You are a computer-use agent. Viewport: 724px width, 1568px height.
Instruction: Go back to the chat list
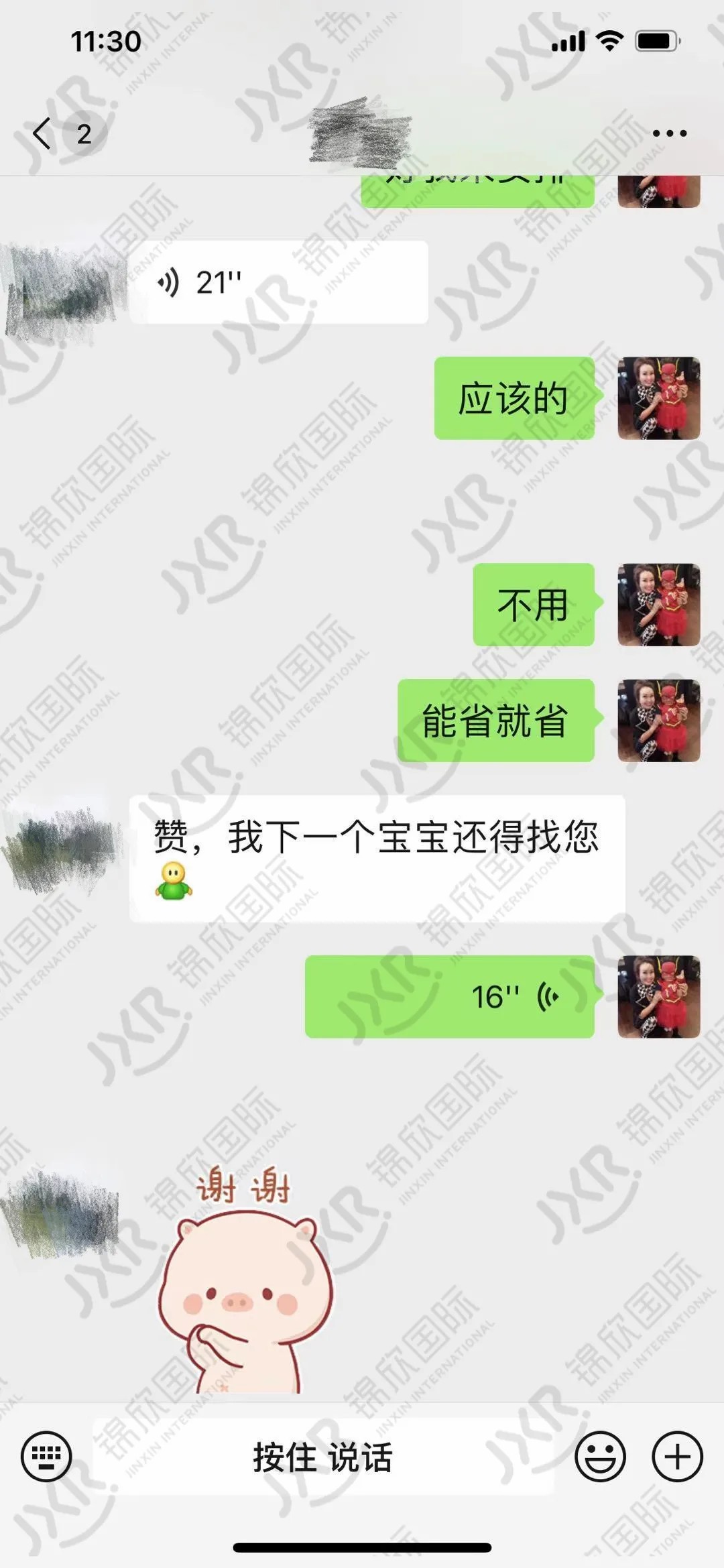43,133
